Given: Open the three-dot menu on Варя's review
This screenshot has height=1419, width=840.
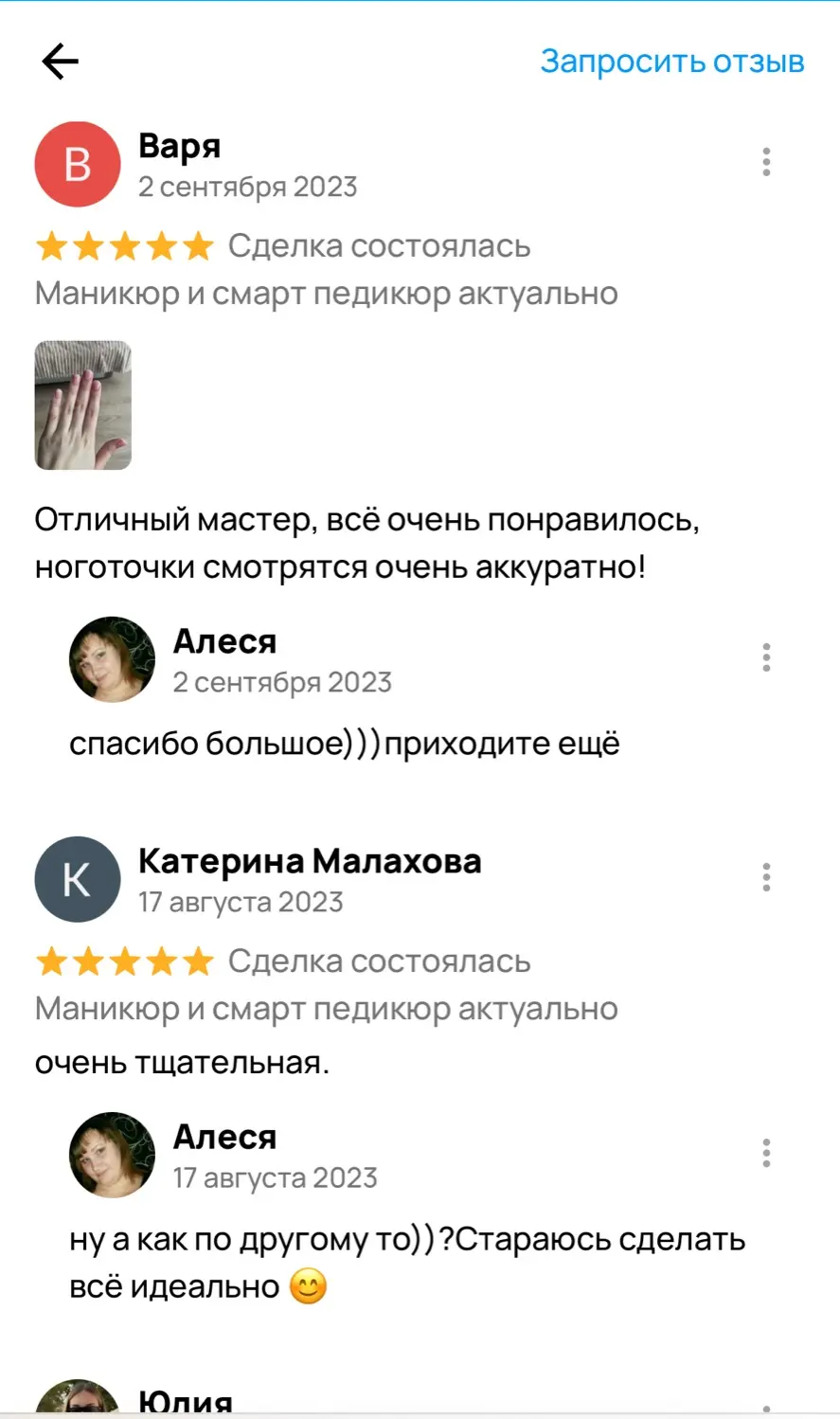Looking at the screenshot, I should [x=766, y=161].
